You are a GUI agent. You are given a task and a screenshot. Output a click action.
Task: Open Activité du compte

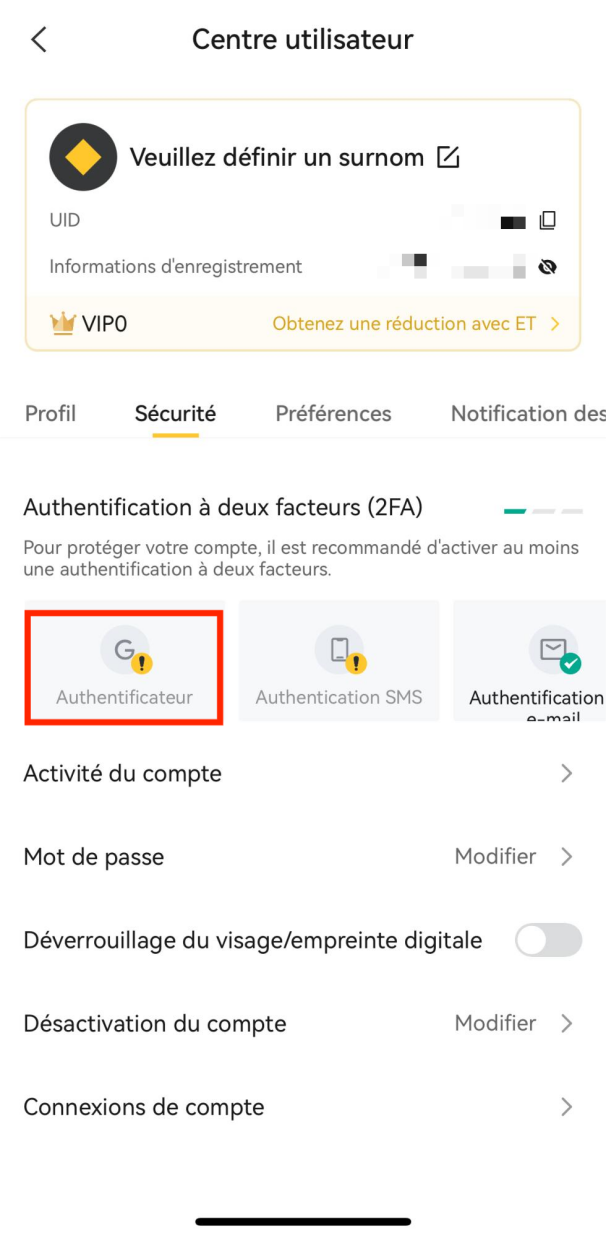pyautogui.click(x=303, y=773)
